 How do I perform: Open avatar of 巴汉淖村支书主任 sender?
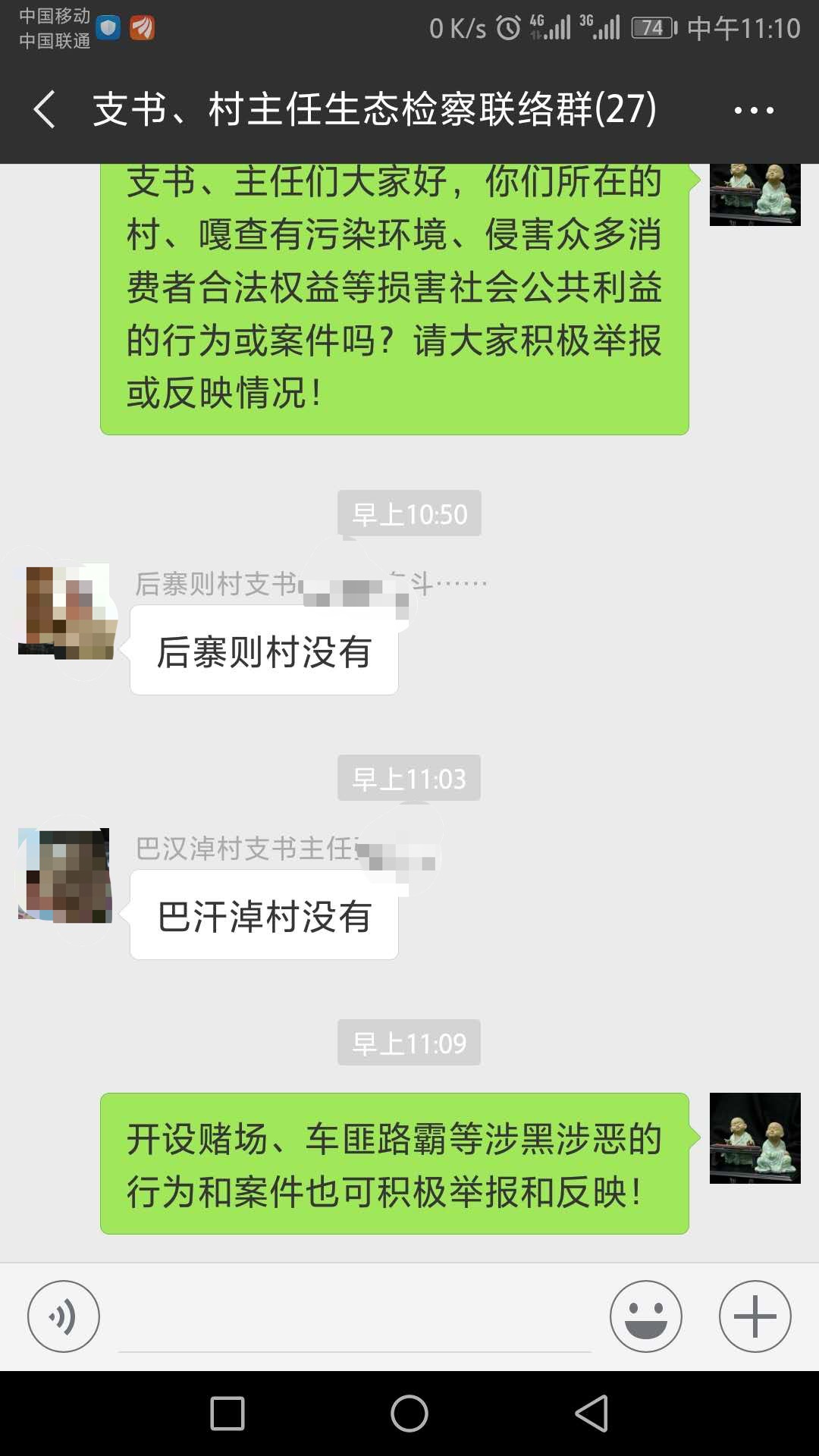65,875
